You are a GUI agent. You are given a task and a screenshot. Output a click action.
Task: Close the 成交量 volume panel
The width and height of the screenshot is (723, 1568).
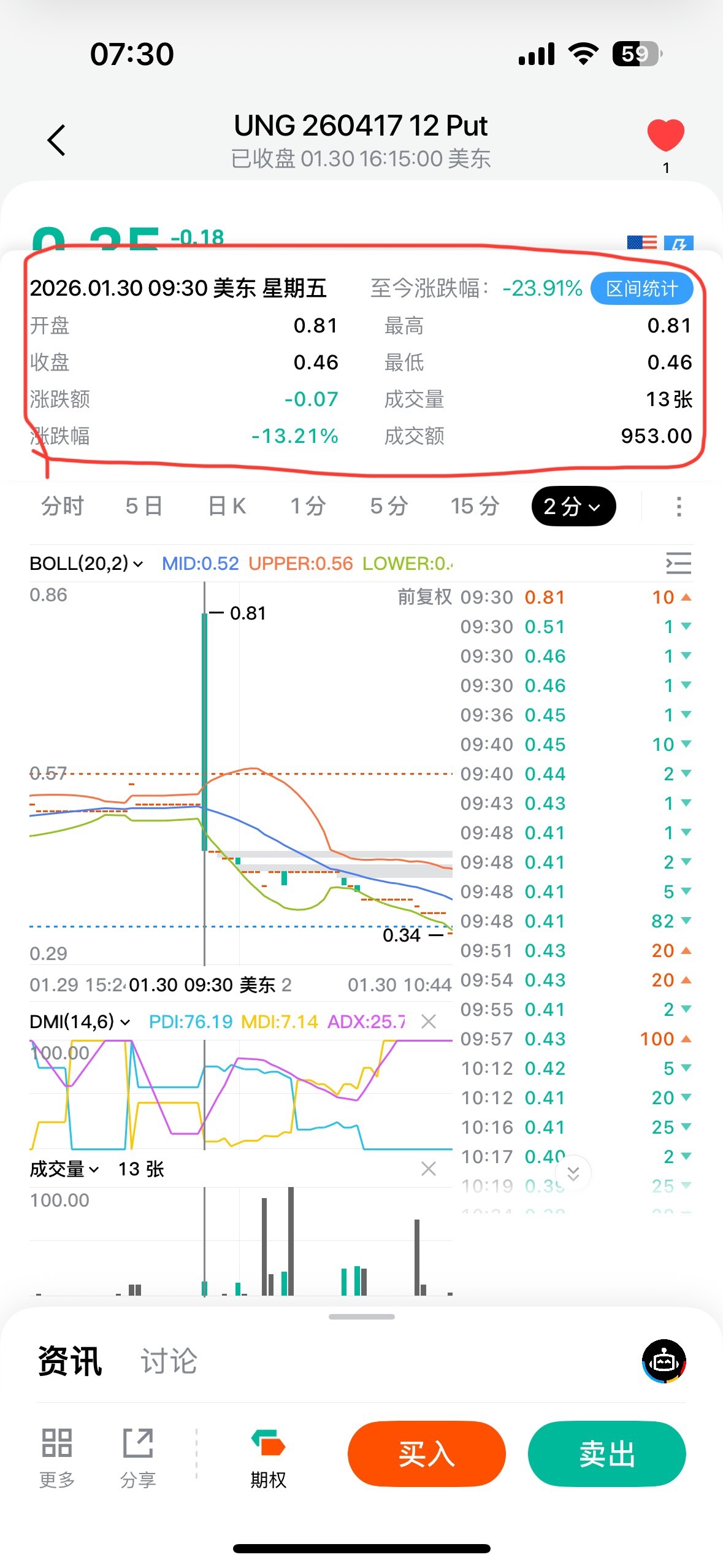pos(429,1169)
